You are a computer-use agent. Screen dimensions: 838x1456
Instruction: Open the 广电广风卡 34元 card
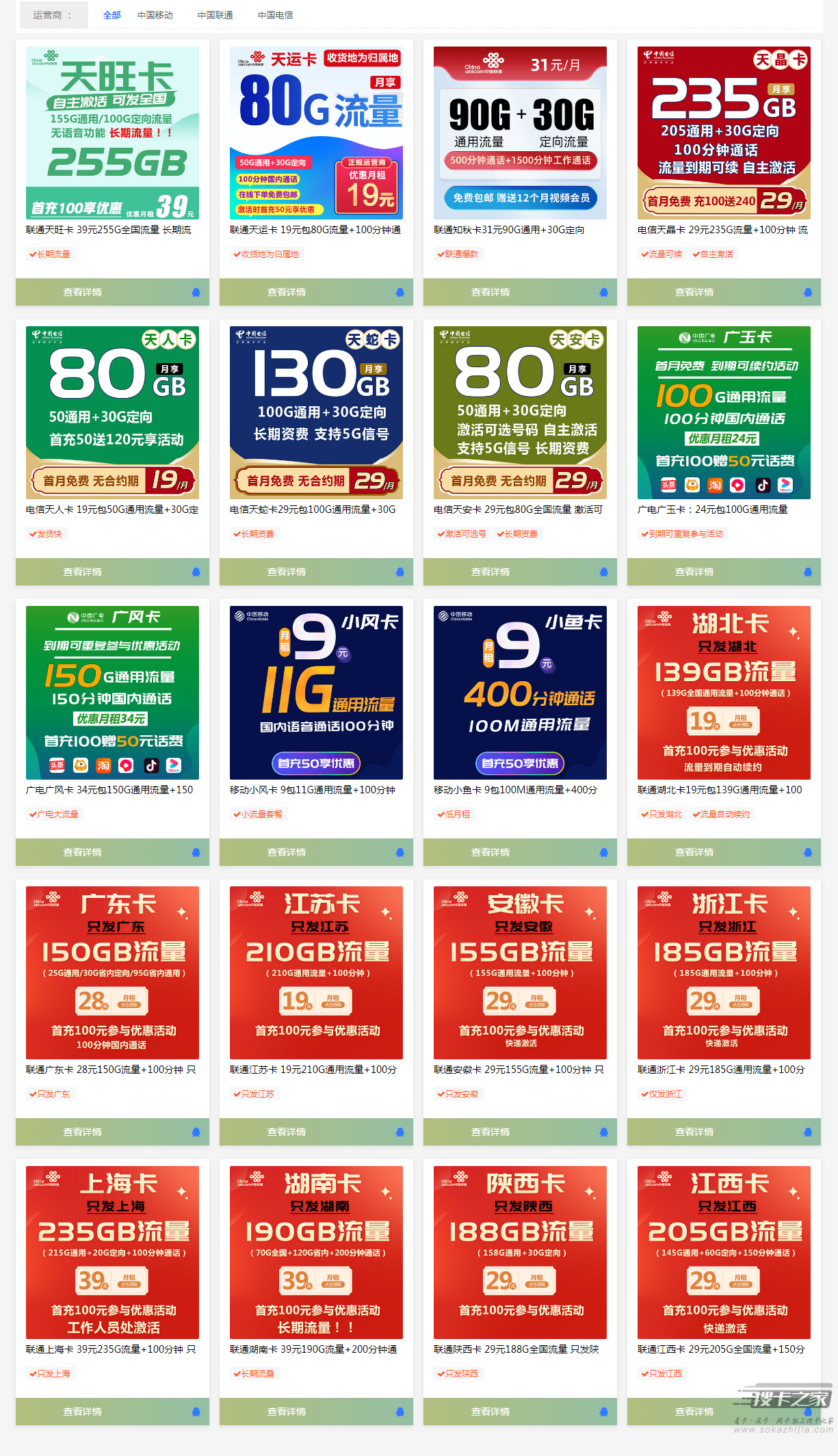pyautogui.click(x=112, y=692)
